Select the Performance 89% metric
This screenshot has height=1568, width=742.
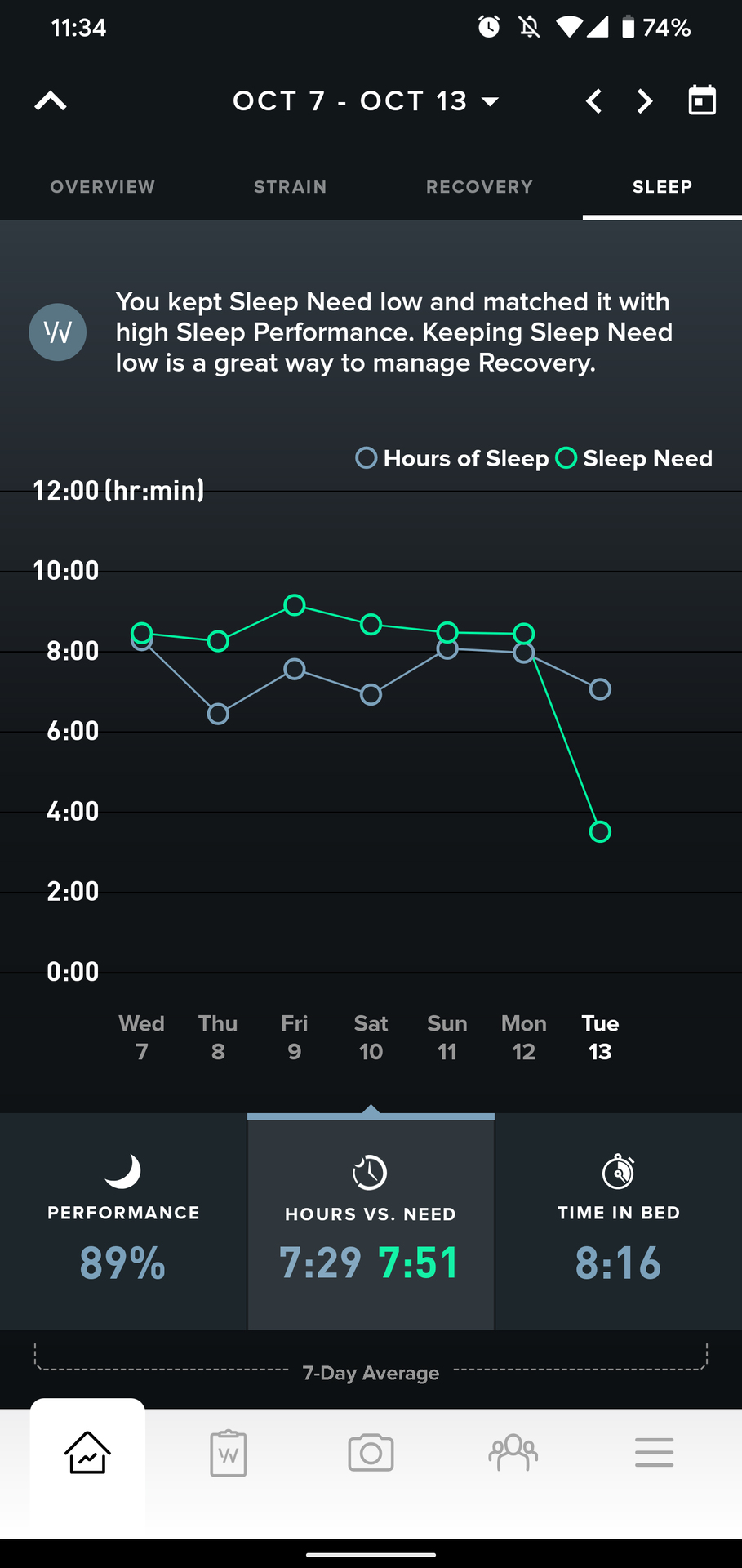point(123,1221)
